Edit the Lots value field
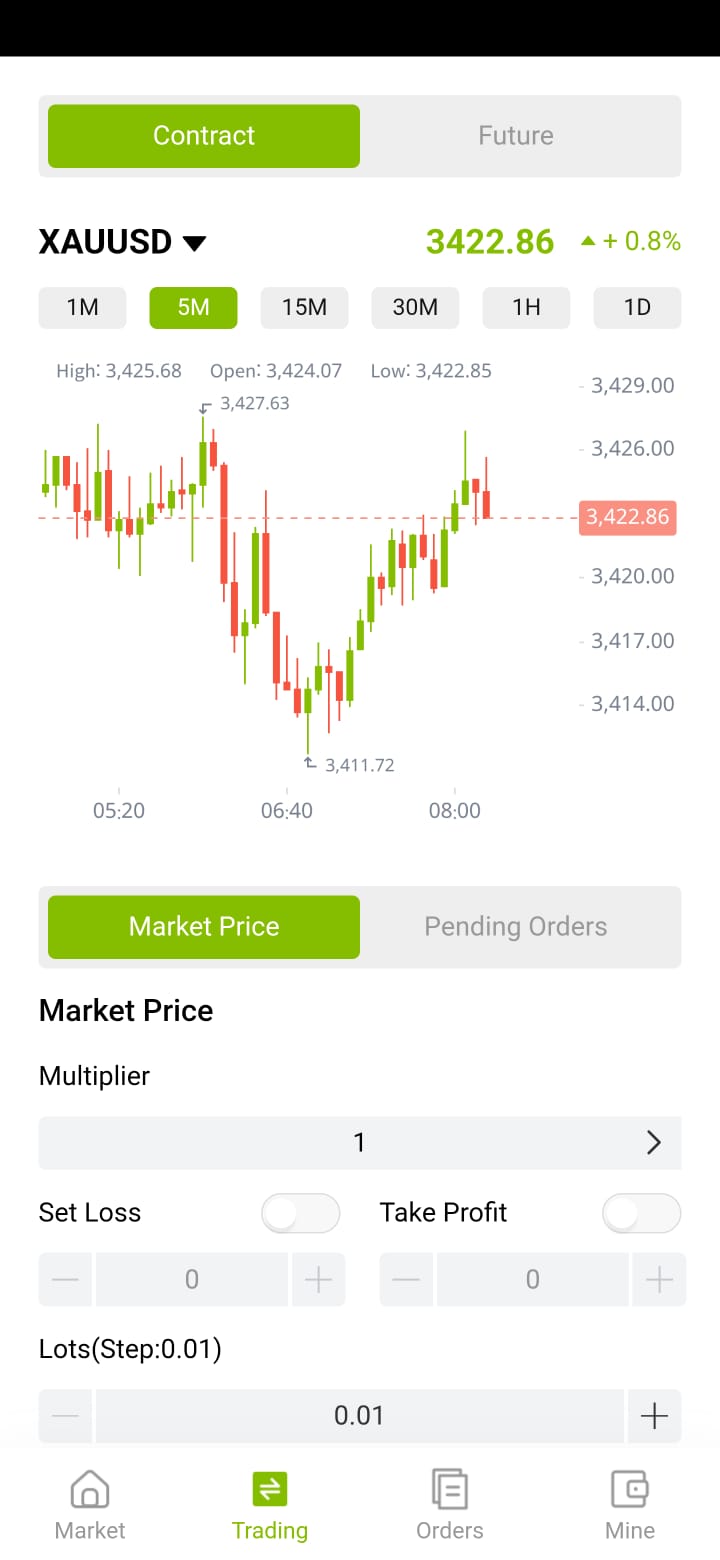This screenshot has height=1560, width=720. (x=359, y=1416)
